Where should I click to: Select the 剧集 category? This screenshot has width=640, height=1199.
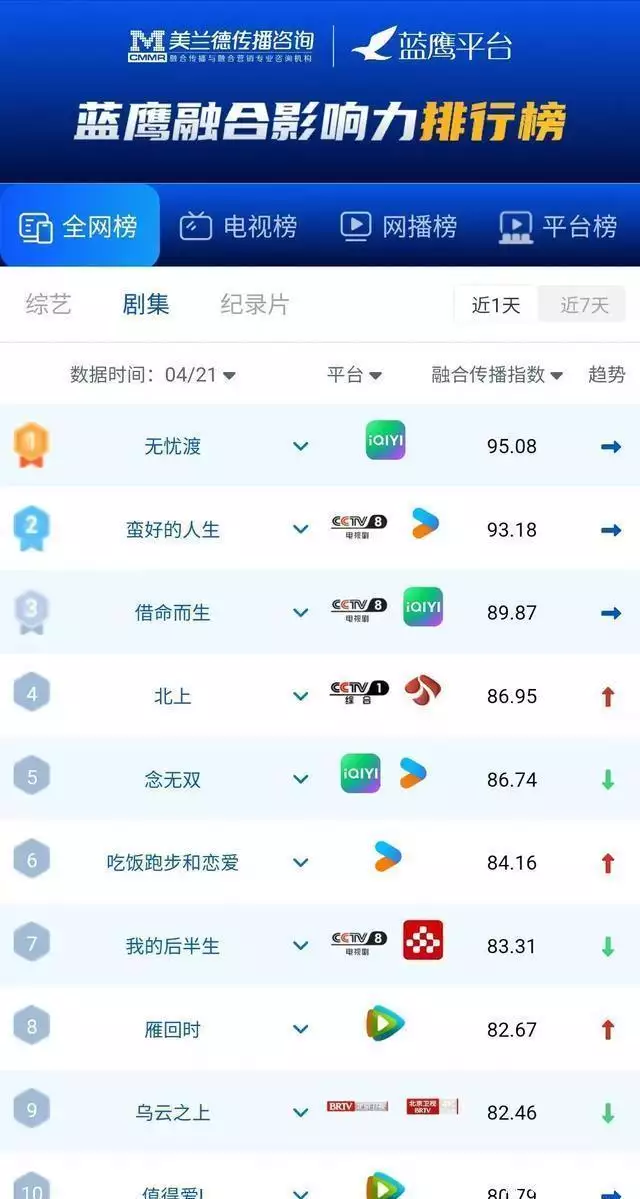(x=146, y=304)
